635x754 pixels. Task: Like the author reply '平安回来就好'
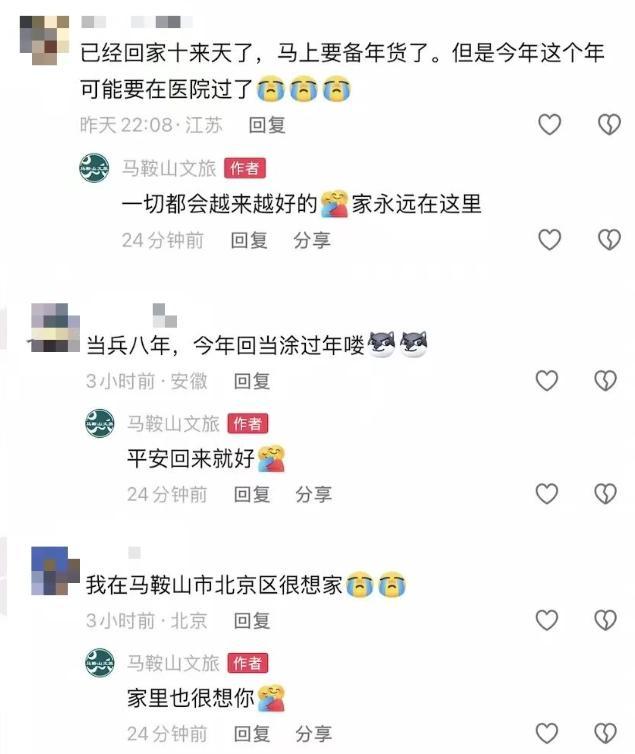coord(547,494)
